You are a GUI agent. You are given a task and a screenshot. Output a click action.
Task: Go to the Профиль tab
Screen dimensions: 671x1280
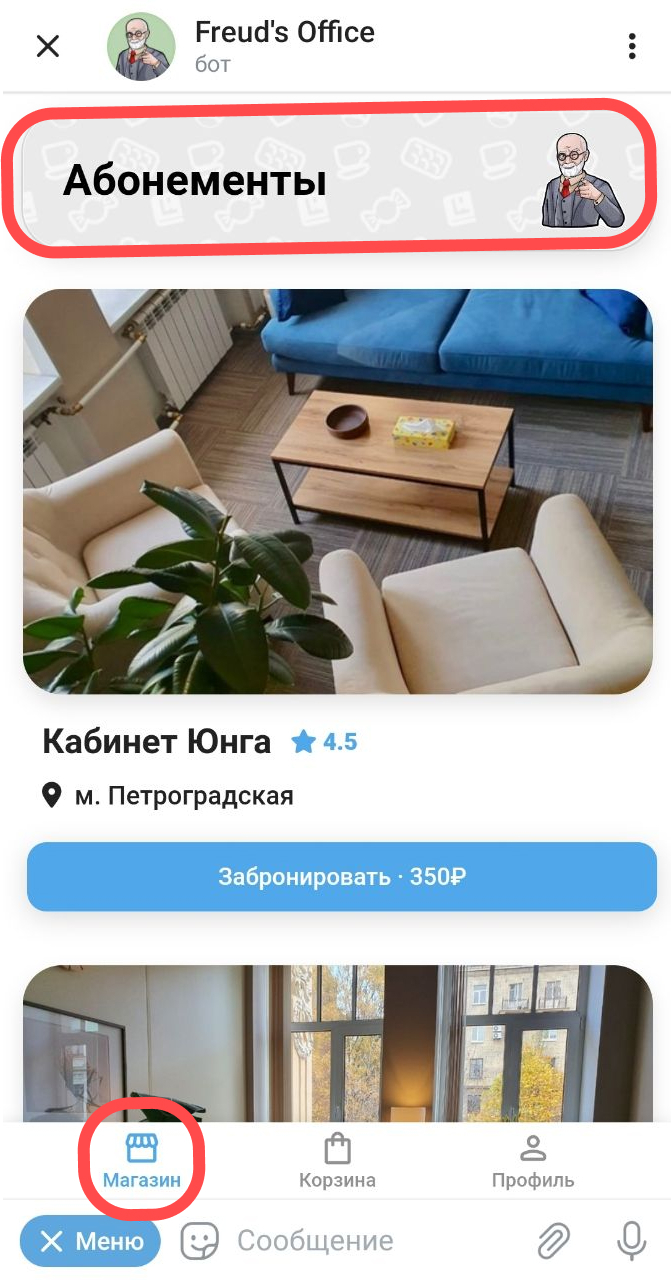click(x=532, y=1160)
